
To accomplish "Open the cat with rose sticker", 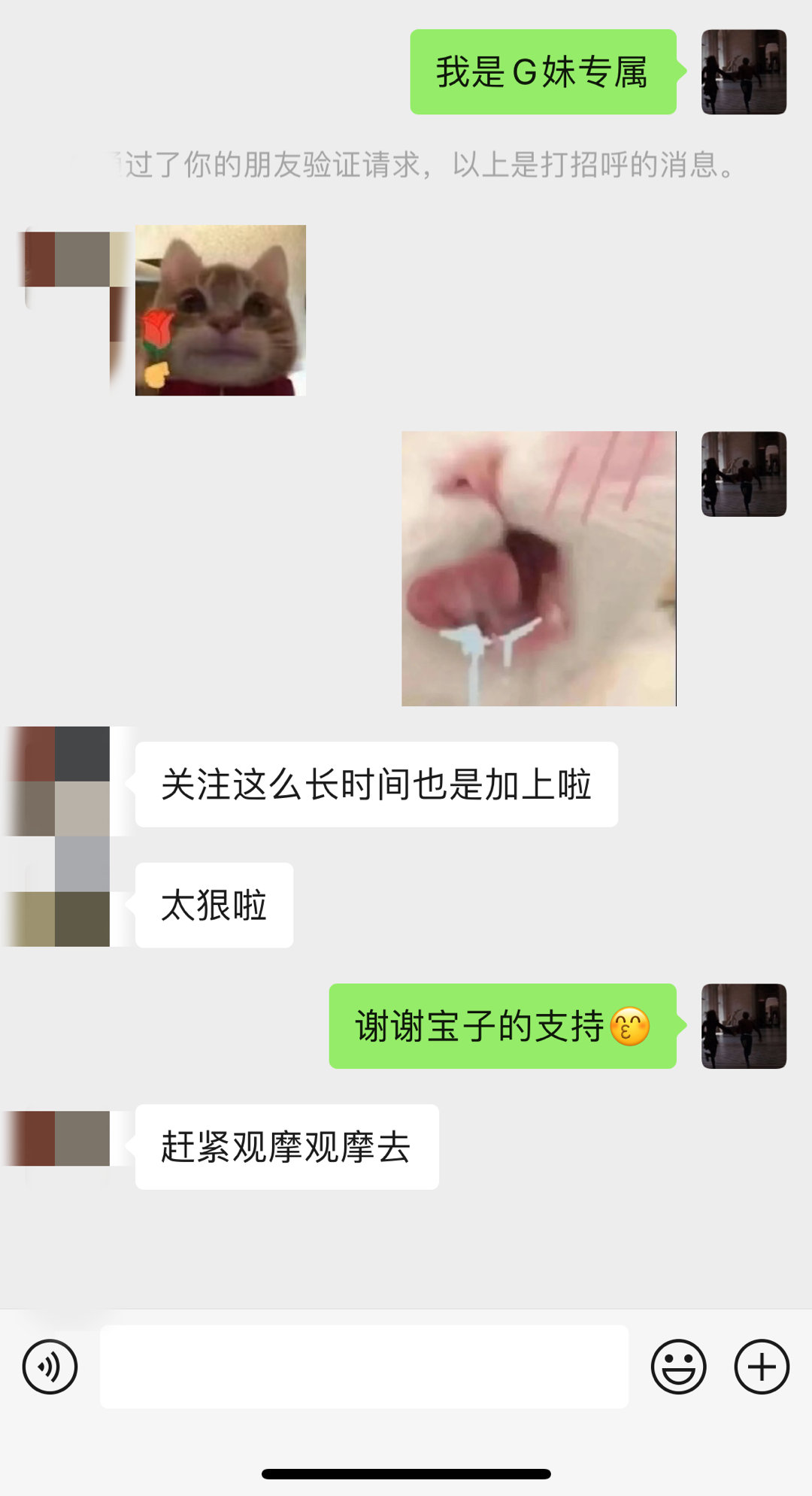I will coord(220,310).
